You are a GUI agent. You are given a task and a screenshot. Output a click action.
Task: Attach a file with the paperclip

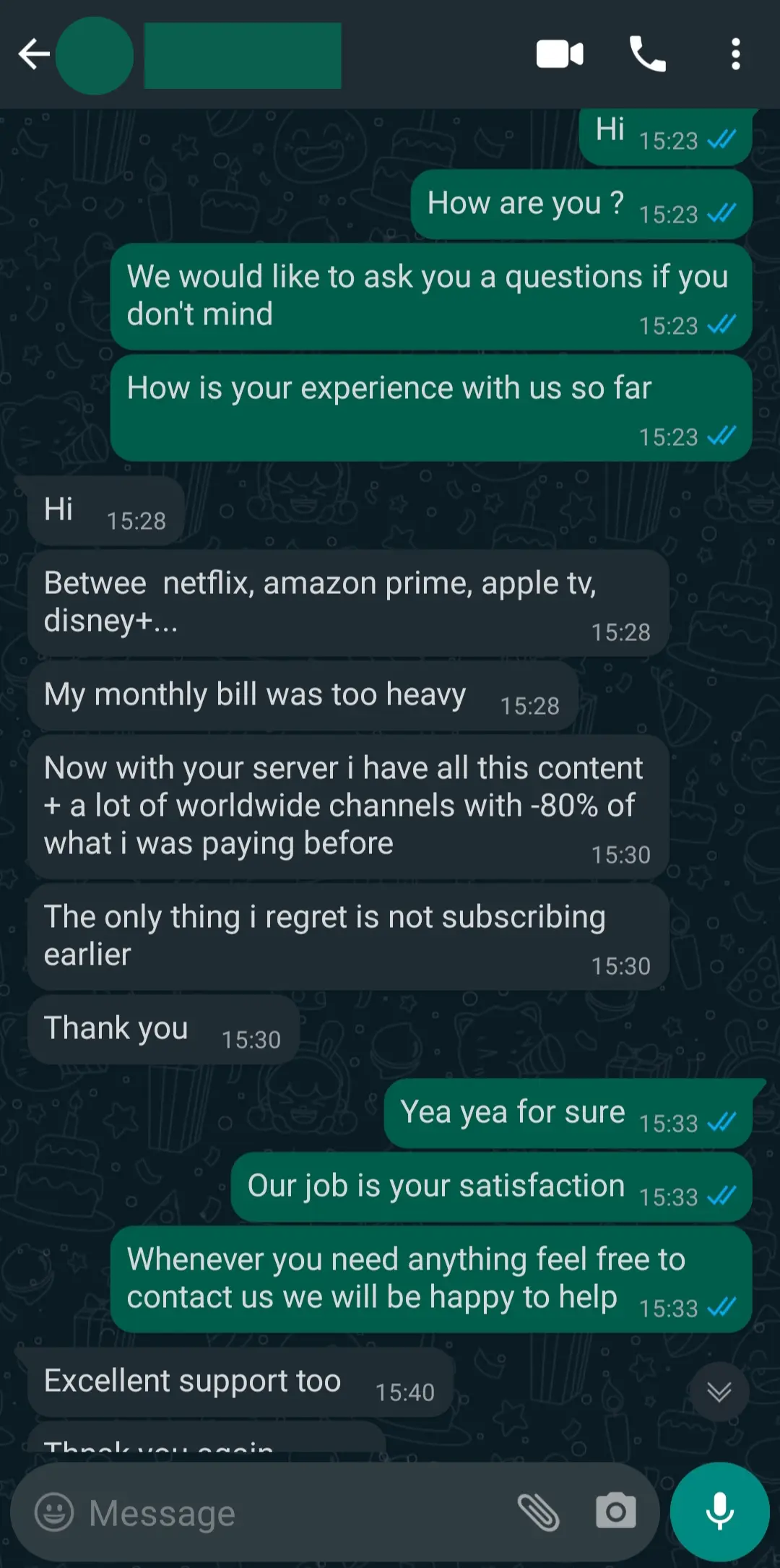(539, 1512)
